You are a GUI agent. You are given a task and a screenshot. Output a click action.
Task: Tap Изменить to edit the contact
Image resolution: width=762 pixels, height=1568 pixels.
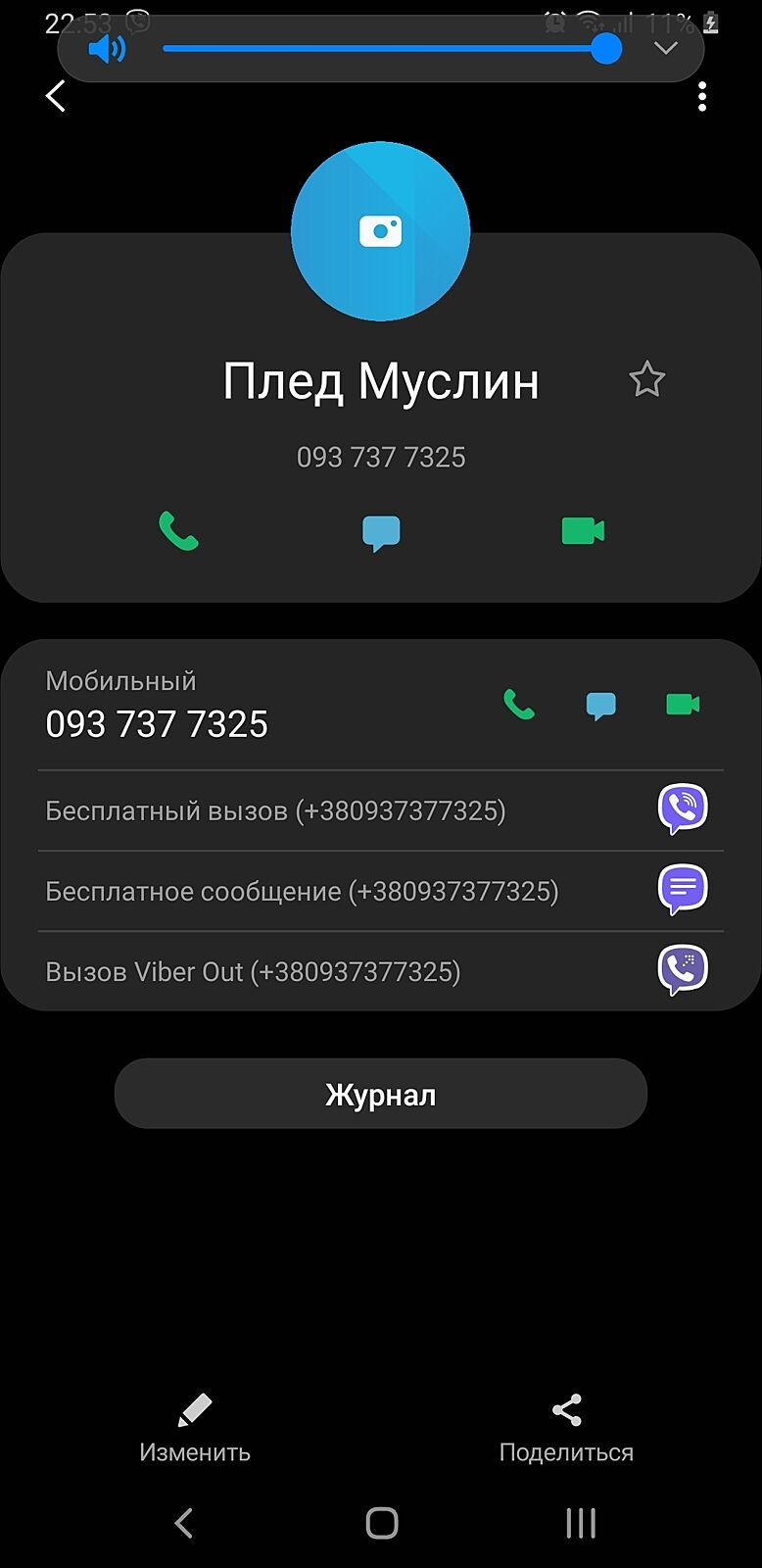195,1428
